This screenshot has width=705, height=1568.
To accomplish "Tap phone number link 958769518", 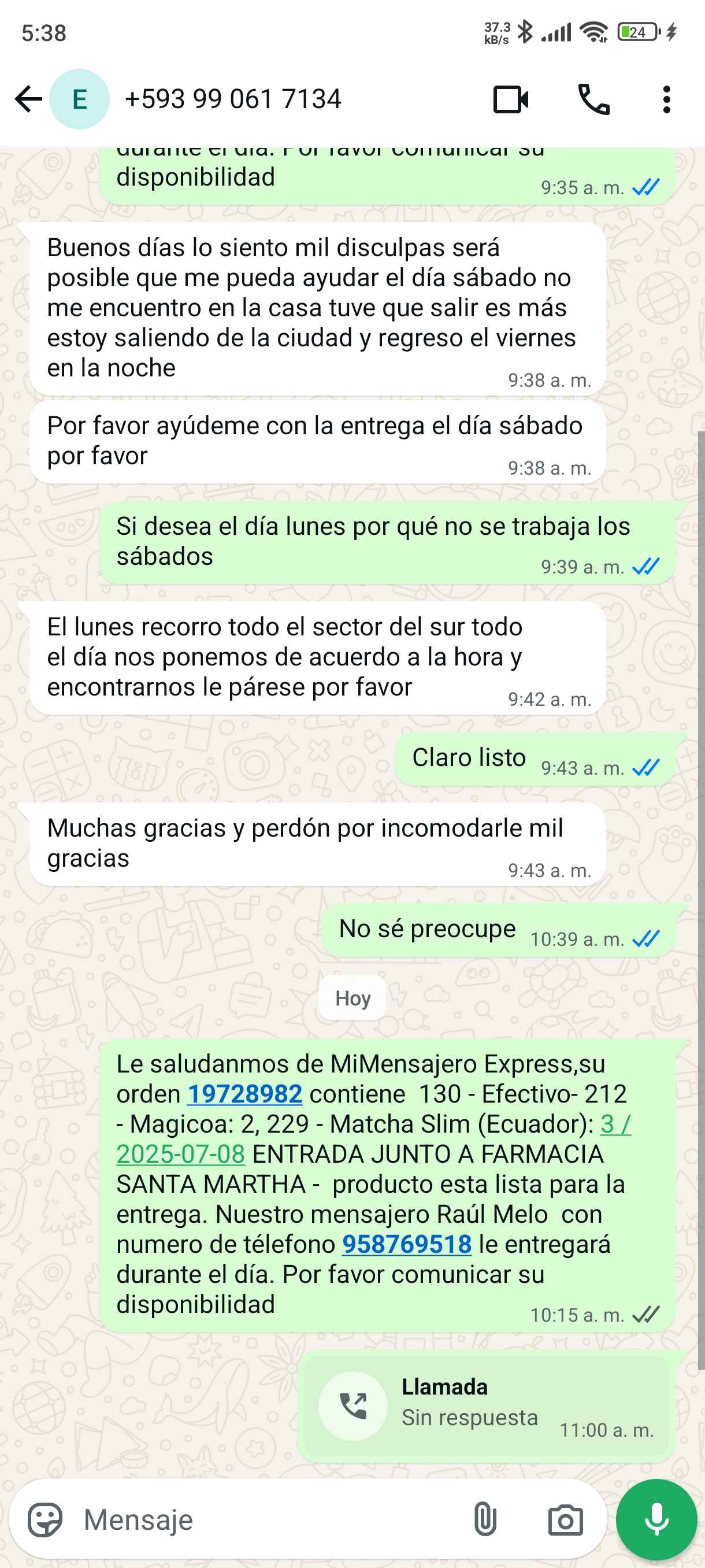I will point(406,1244).
